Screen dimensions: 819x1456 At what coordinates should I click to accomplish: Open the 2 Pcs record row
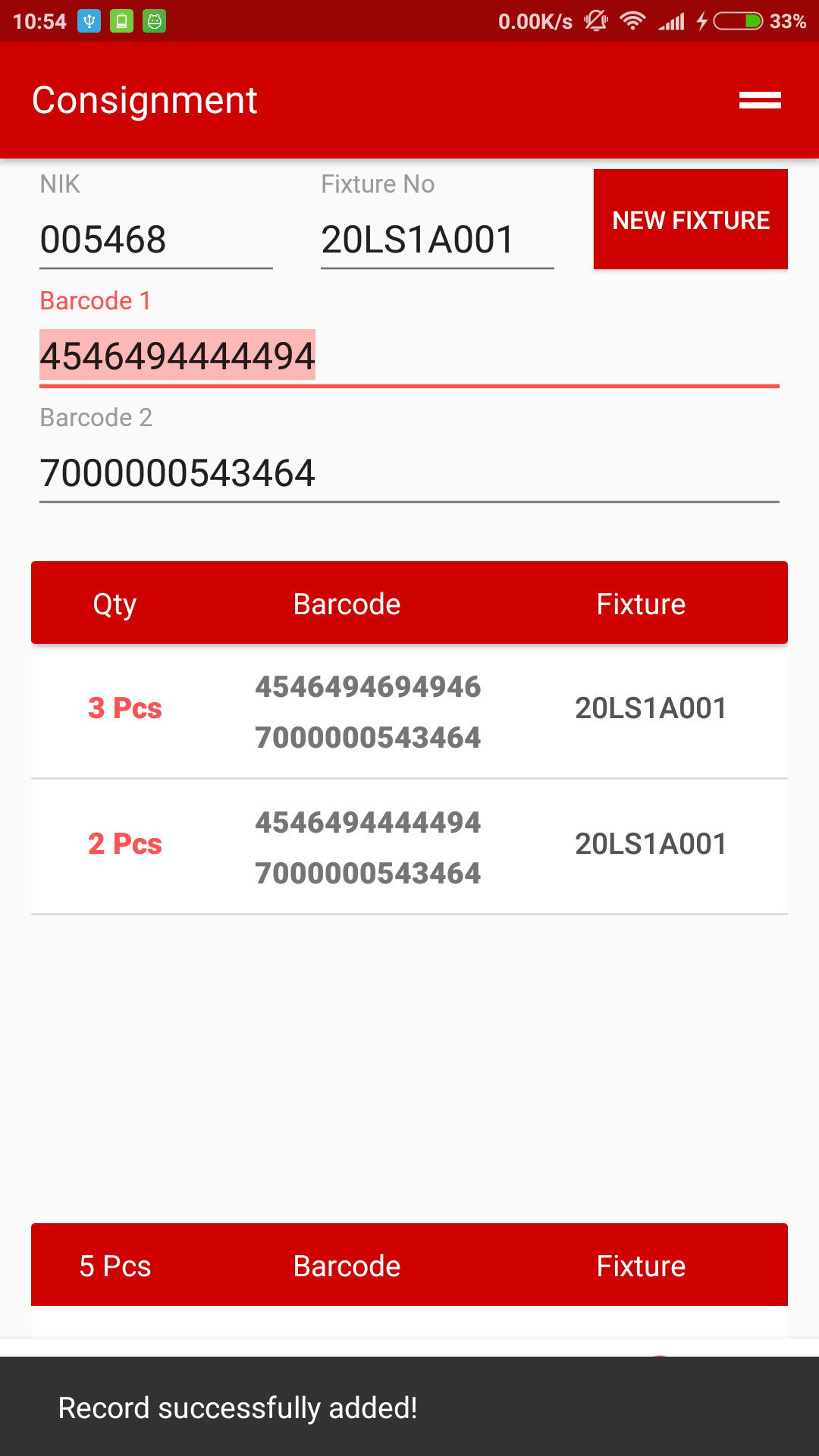pyautogui.click(x=409, y=847)
